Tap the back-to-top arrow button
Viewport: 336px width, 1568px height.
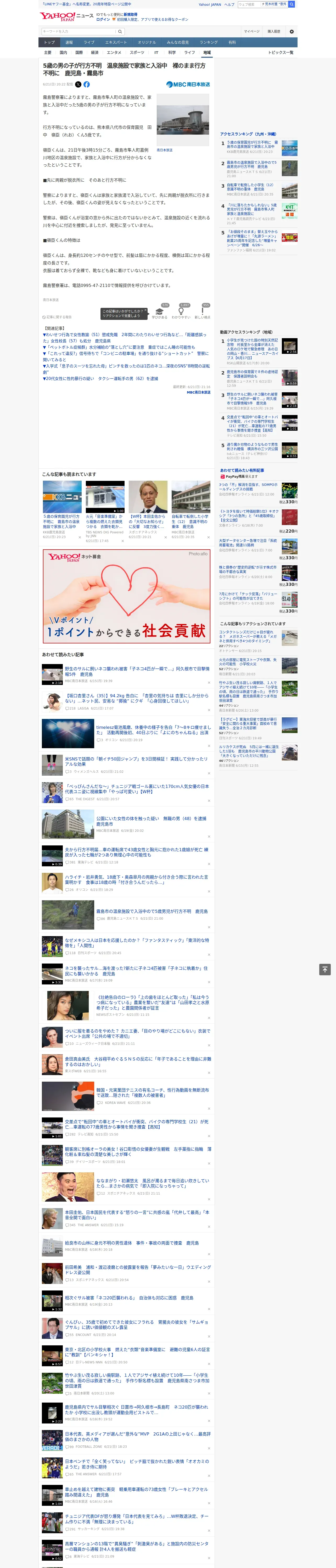(325, 970)
